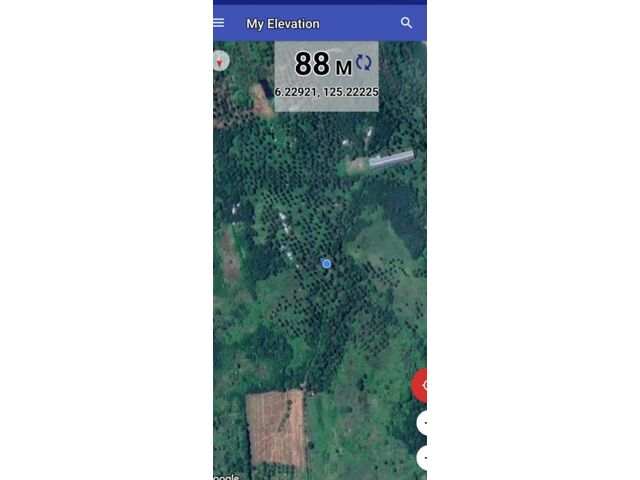Open search in the app bar
The width and height of the screenshot is (640, 480).
(x=406, y=23)
